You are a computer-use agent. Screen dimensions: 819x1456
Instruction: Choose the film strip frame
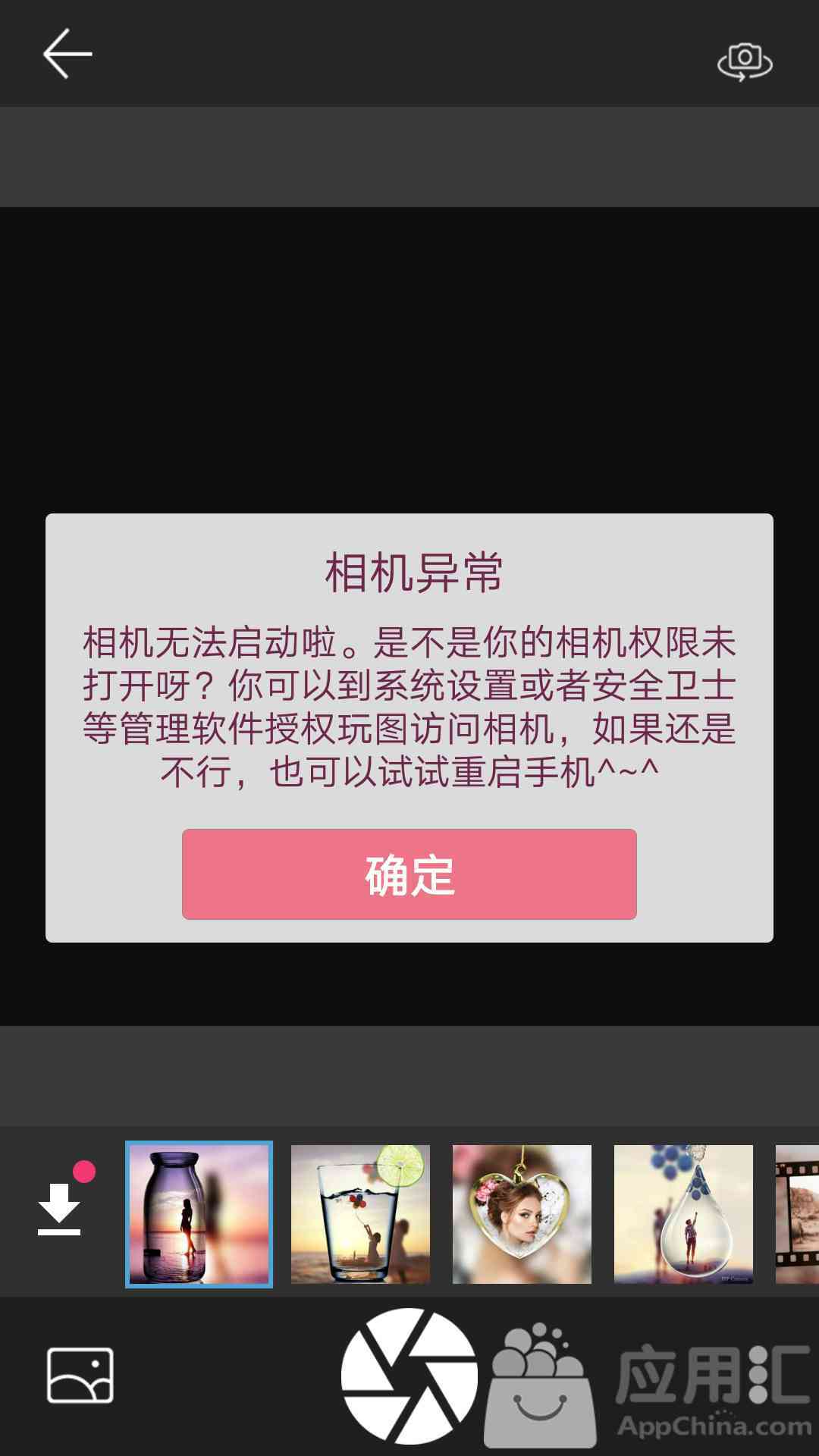point(798,1214)
